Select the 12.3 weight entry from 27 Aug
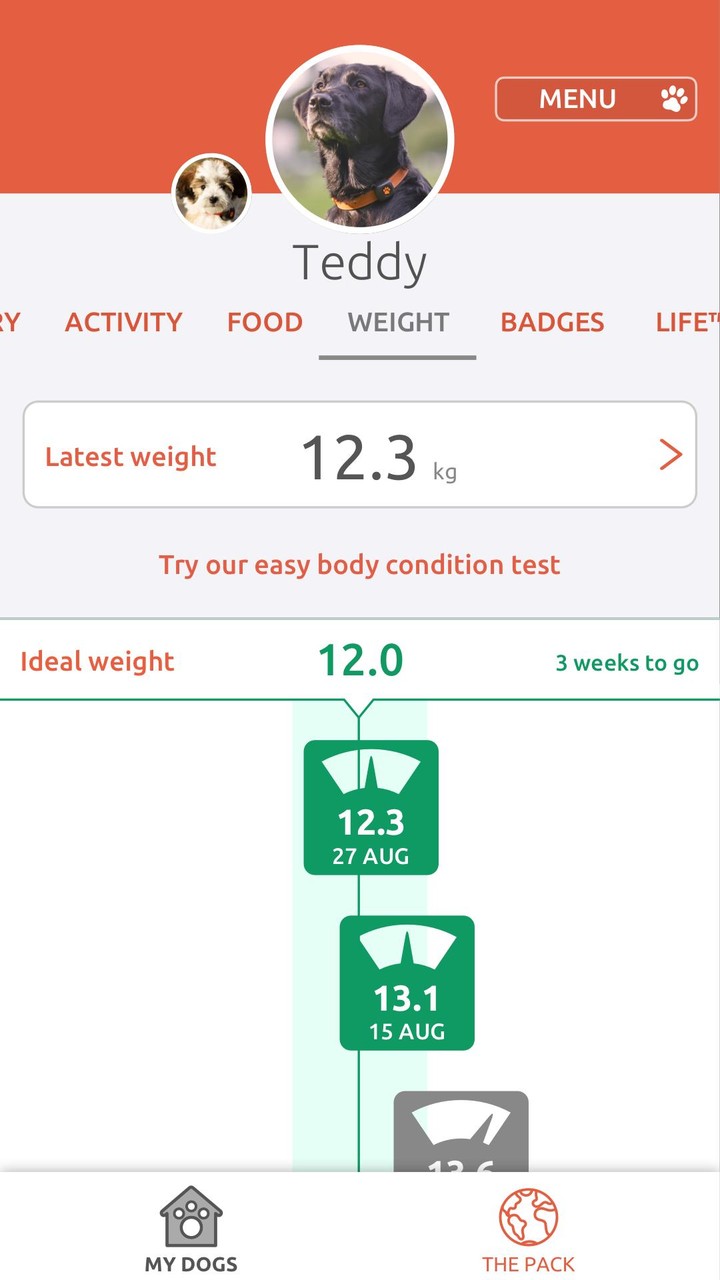The height and width of the screenshot is (1280, 720). [371, 808]
